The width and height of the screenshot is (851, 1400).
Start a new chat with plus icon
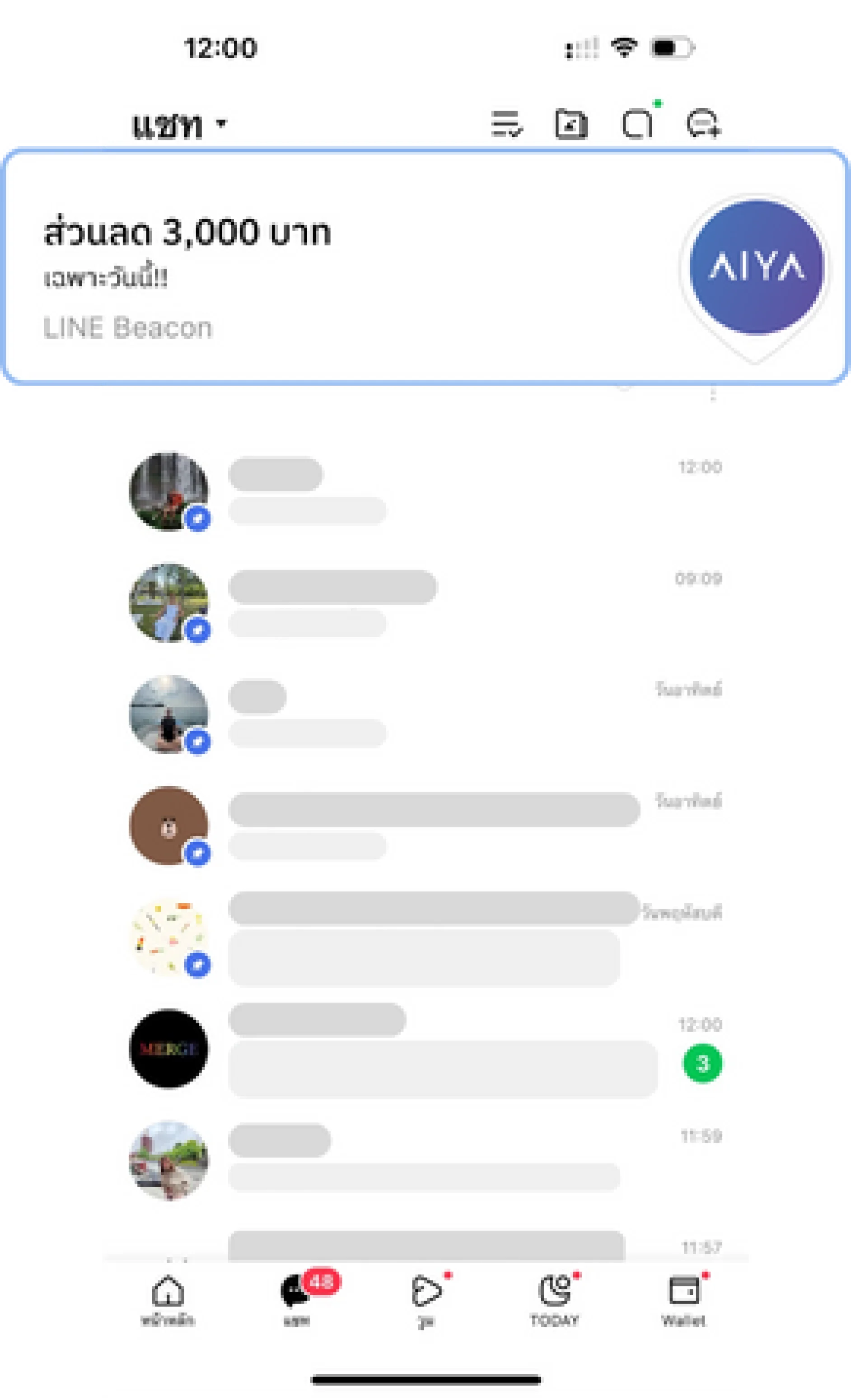[x=704, y=124]
